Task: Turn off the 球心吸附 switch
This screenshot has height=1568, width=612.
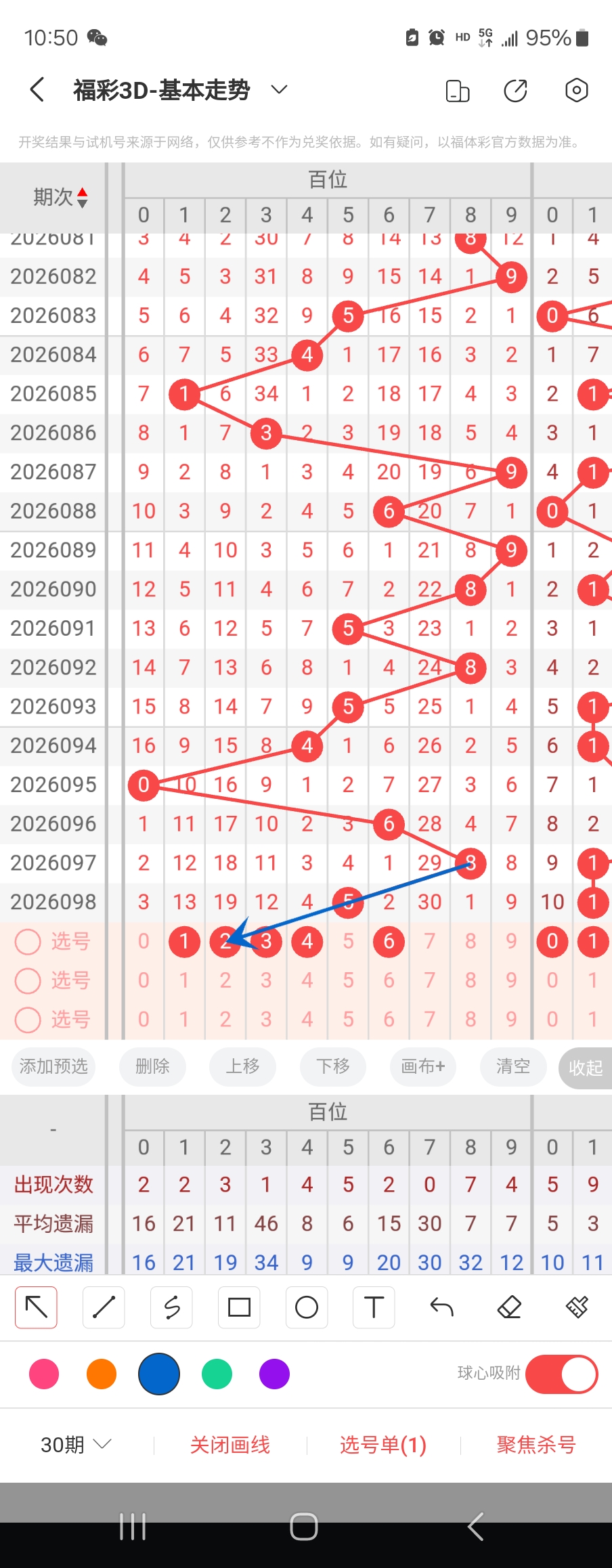Action: coord(561,1374)
